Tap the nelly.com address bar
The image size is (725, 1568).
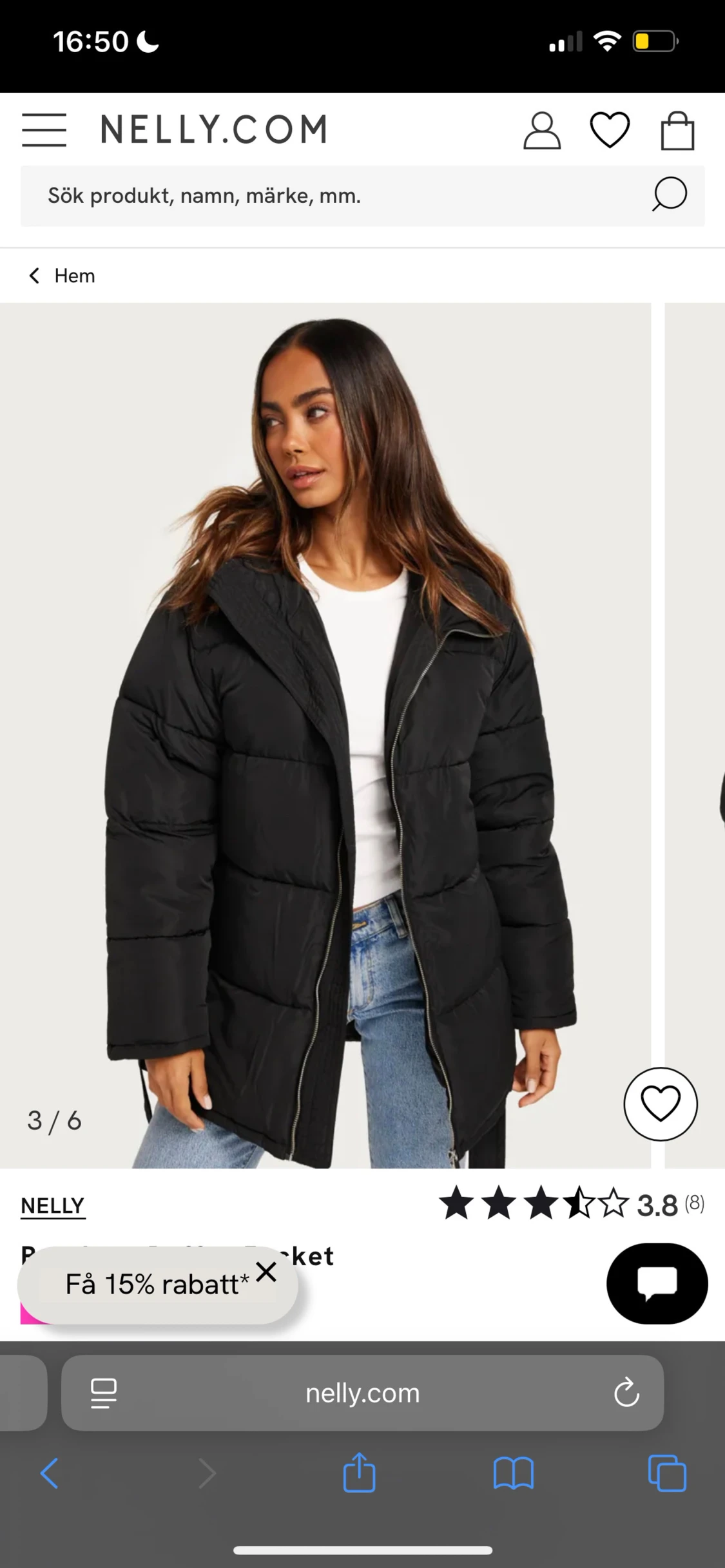coord(362,1393)
